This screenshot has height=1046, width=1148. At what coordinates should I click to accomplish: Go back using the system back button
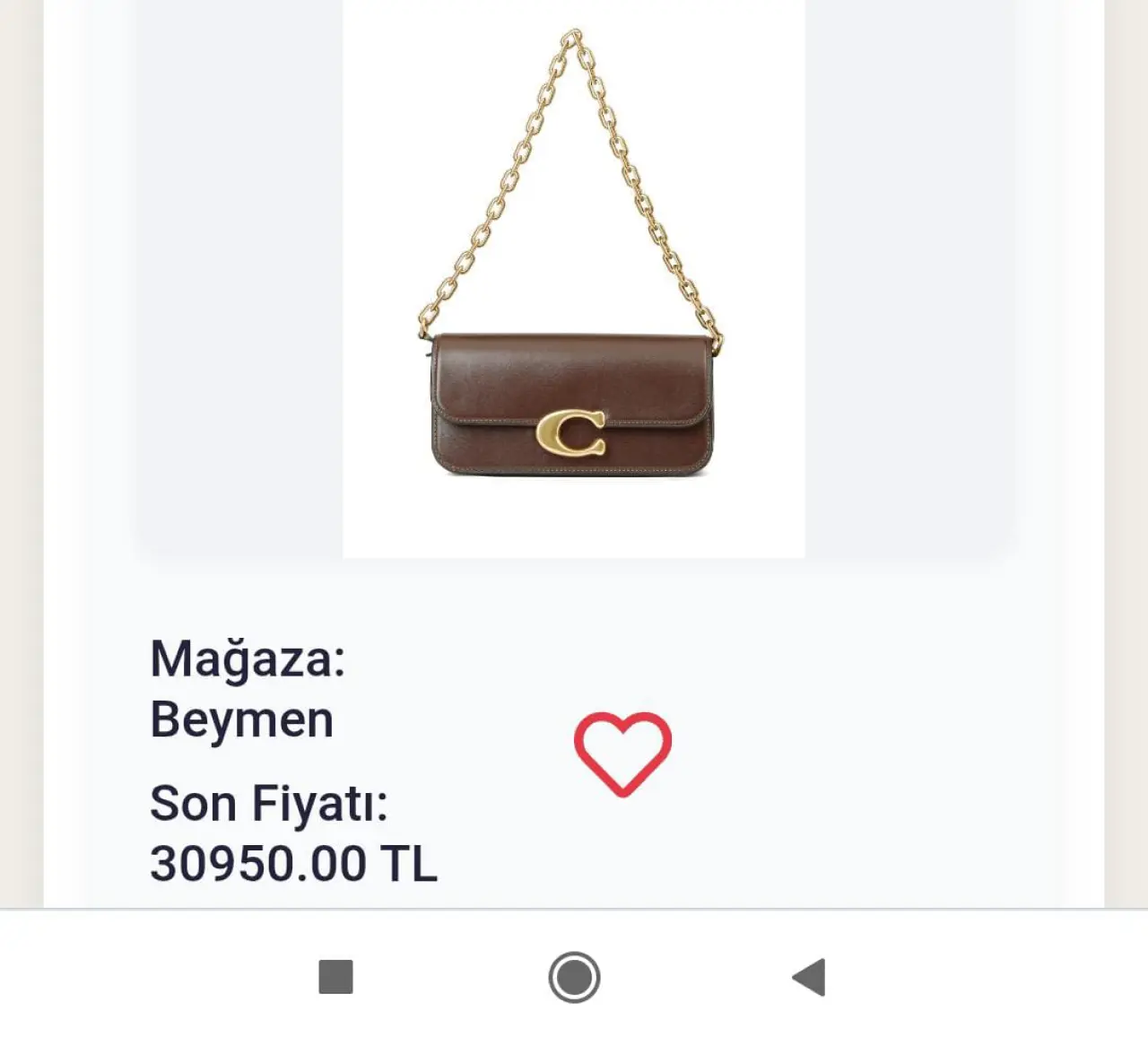809,977
